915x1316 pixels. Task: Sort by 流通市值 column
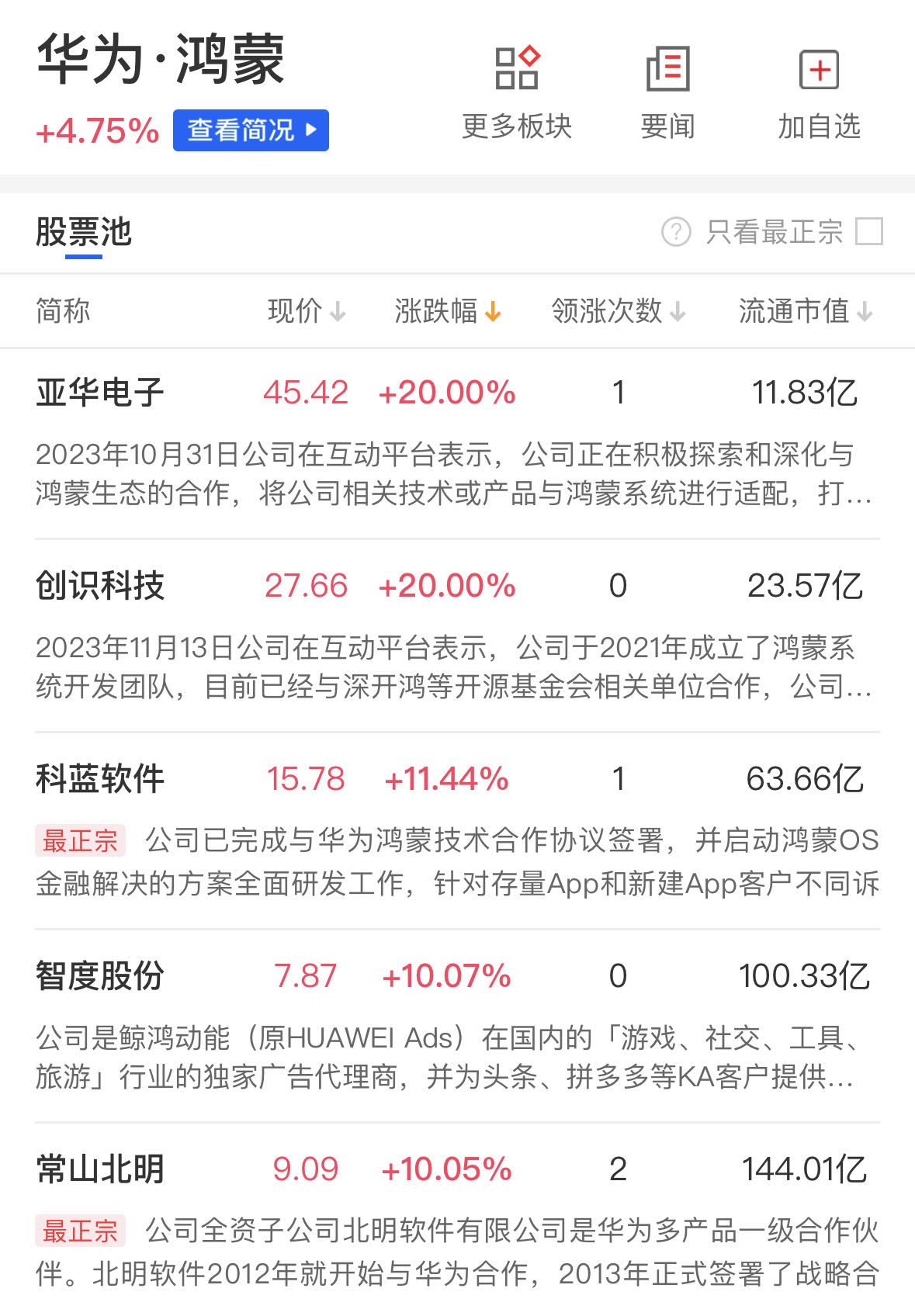point(805,311)
